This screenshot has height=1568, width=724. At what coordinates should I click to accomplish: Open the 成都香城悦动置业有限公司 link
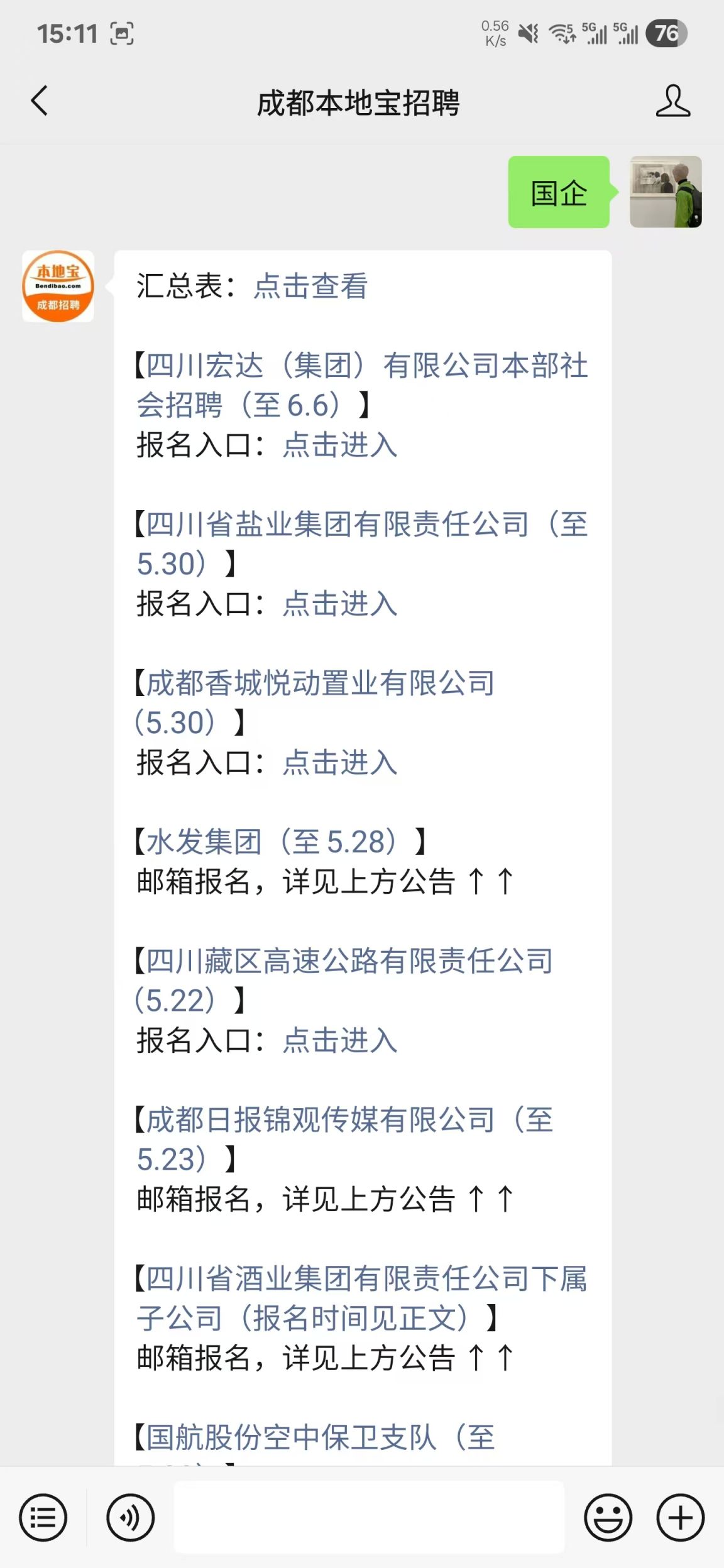click(x=321, y=683)
